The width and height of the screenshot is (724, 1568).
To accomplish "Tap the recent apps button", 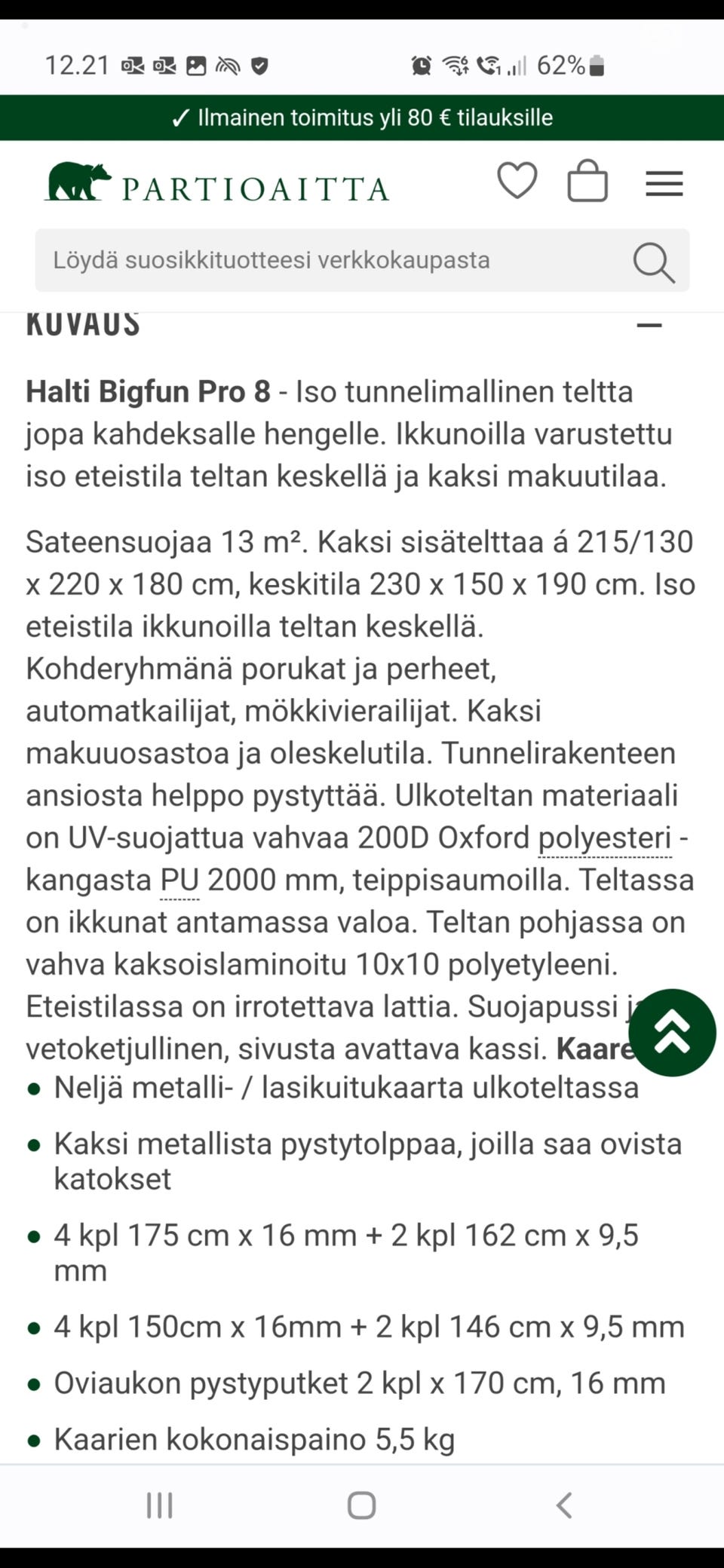I will point(158,1506).
